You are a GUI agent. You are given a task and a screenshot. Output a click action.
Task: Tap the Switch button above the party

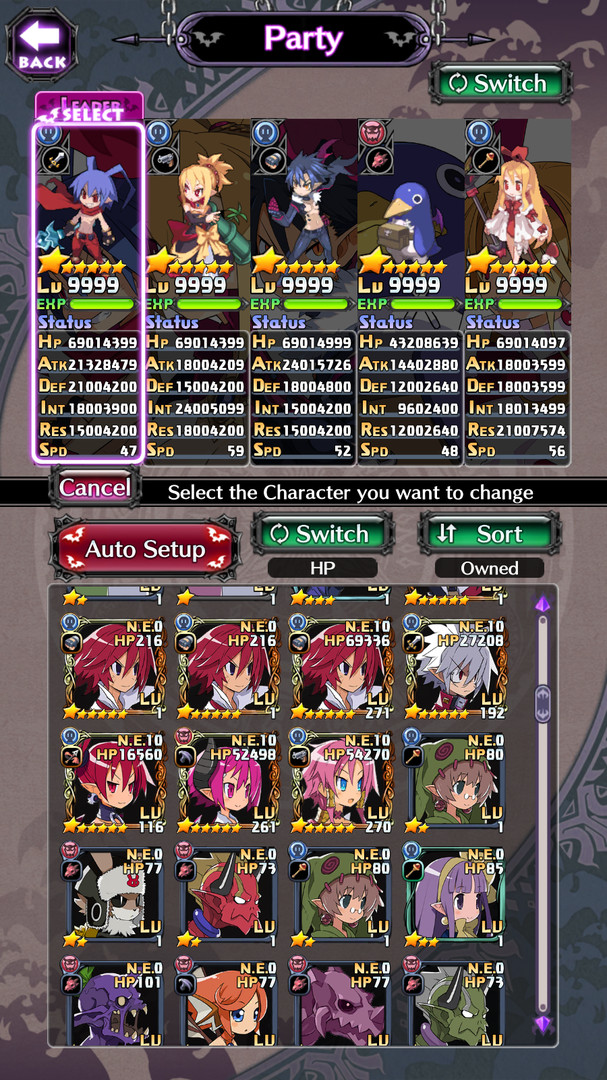[x=499, y=84]
